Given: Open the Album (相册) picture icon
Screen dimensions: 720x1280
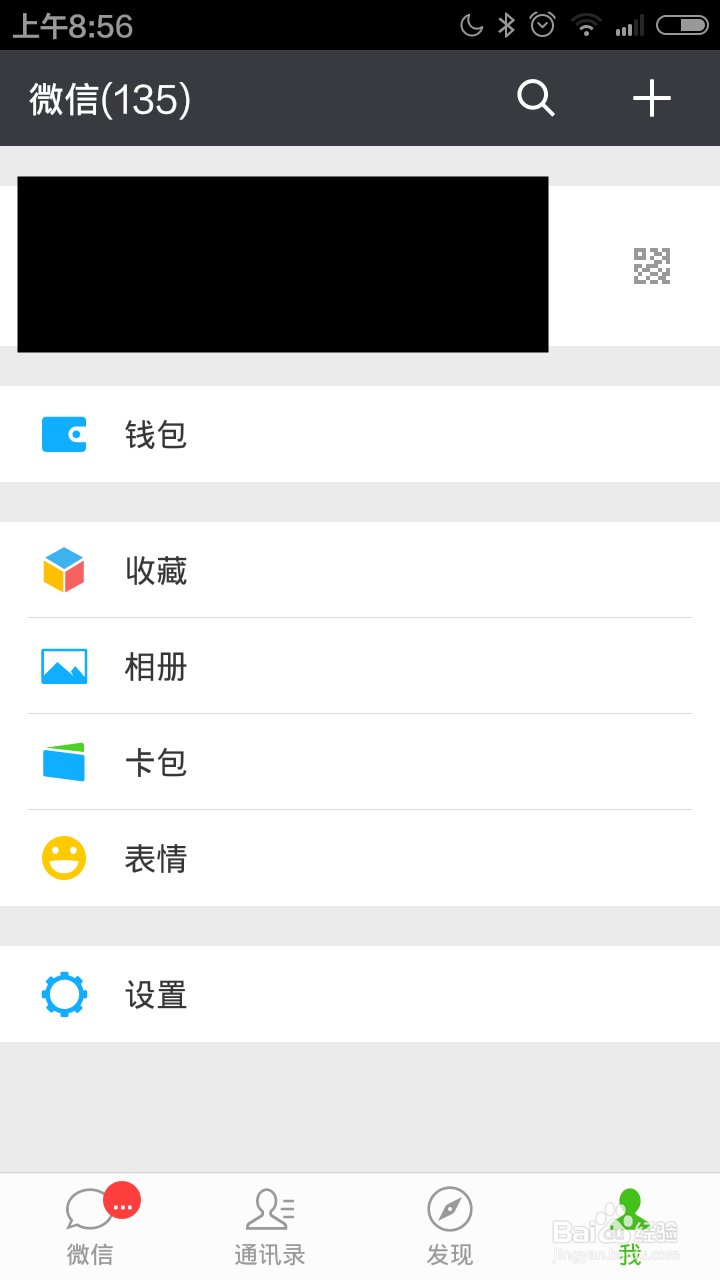Looking at the screenshot, I should 64,666.
